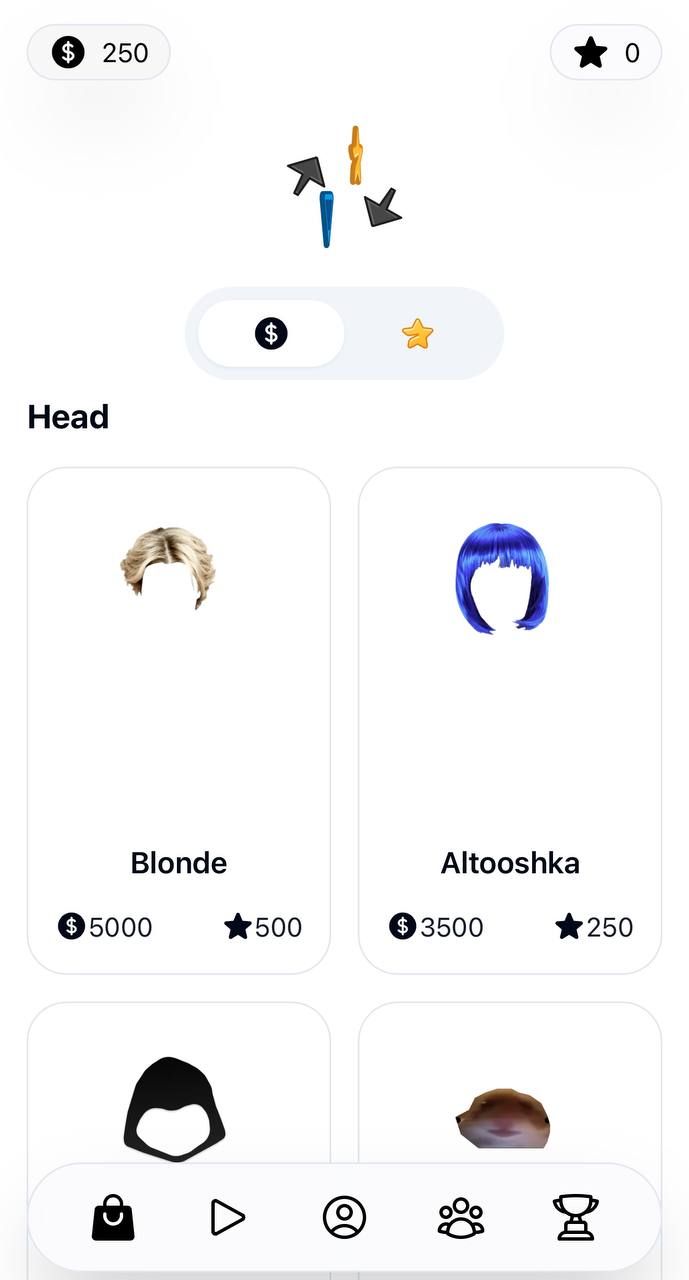Select the dollar coin currency segment
This screenshot has width=689, height=1280.
click(x=271, y=333)
